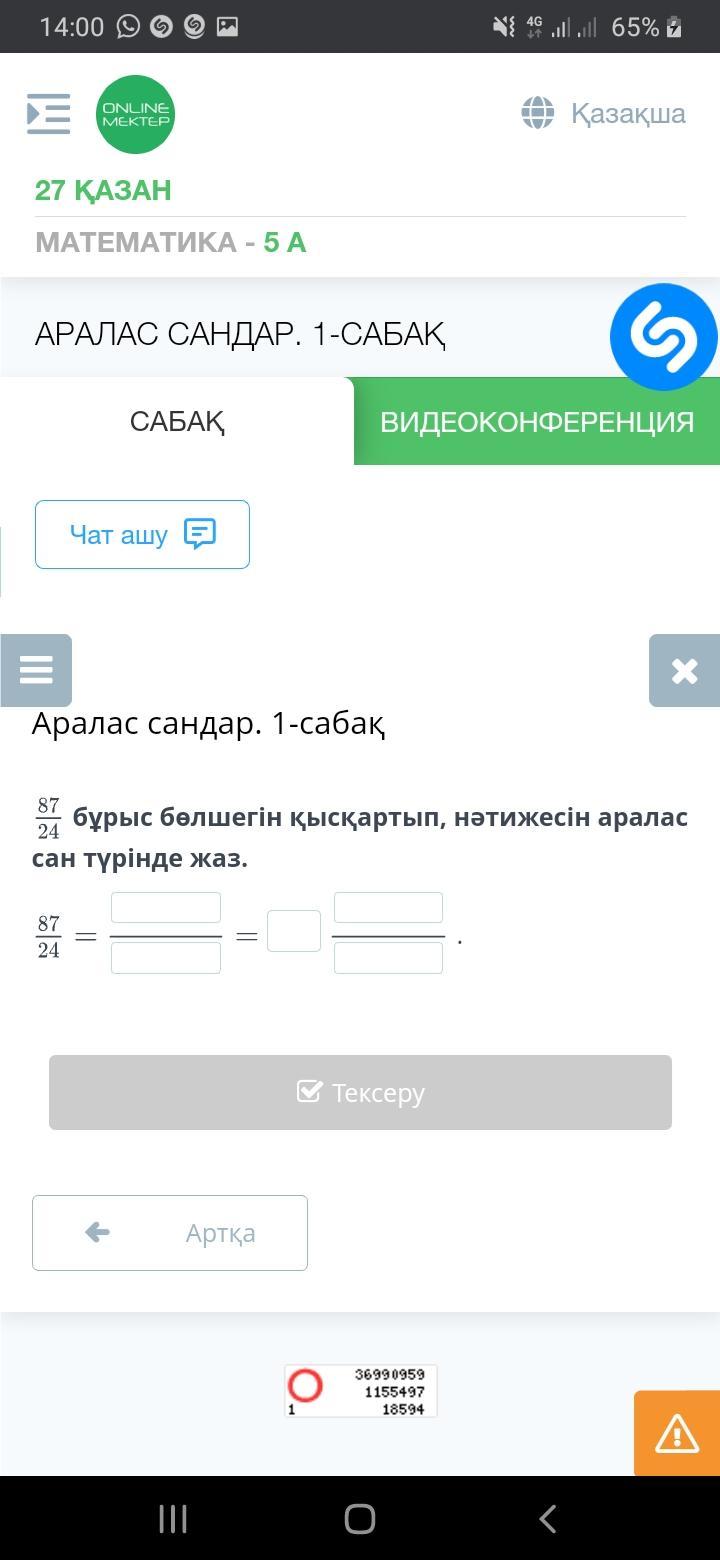Focus the whole number part field
Screen dimensions: 720x1560
pyautogui.click(x=294, y=931)
